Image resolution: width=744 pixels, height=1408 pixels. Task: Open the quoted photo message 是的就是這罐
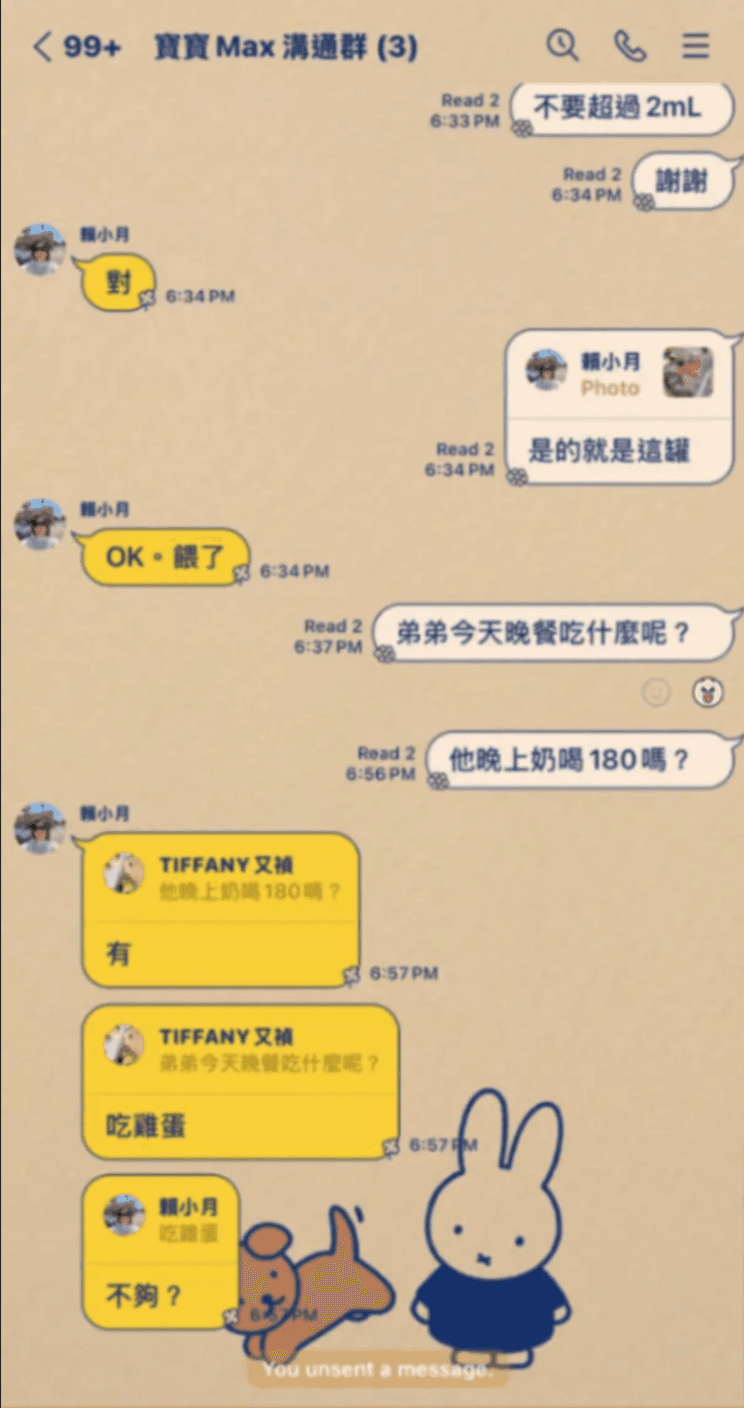point(619,375)
